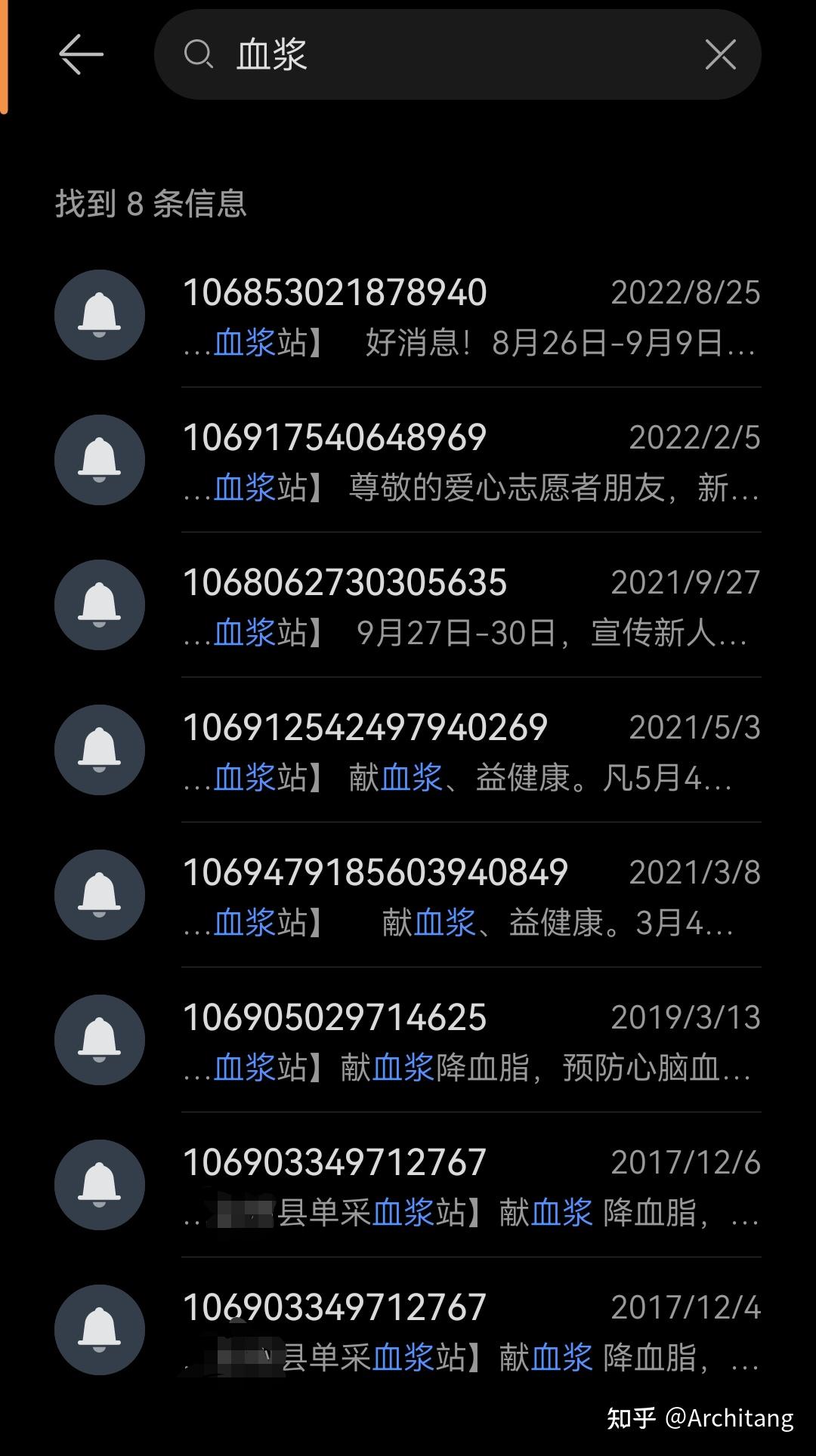The width and height of the screenshot is (816, 1456).
Task: Go back using the arrow icon
Action: coord(81,54)
